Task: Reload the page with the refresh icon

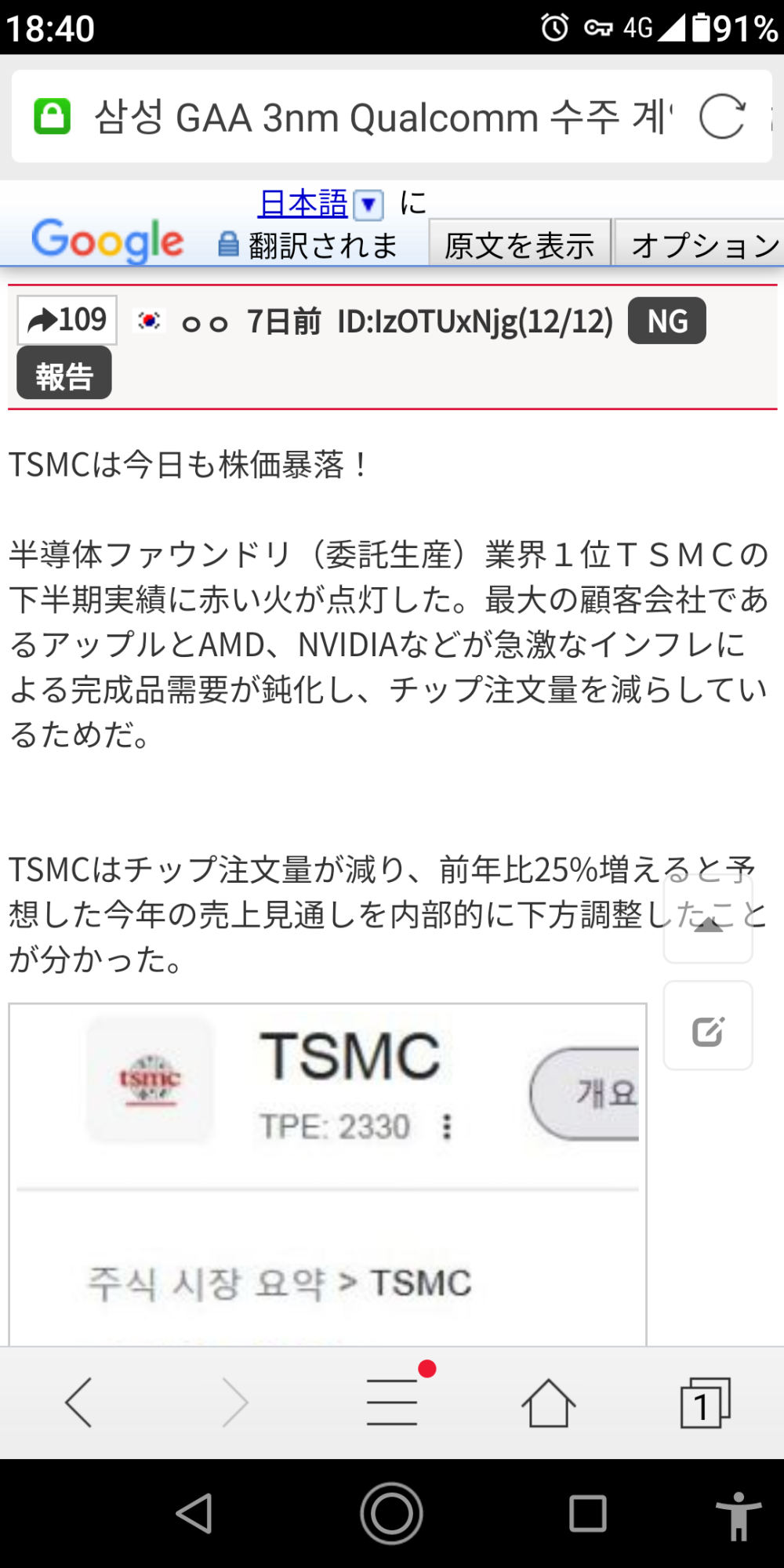Action: (721, 117)
